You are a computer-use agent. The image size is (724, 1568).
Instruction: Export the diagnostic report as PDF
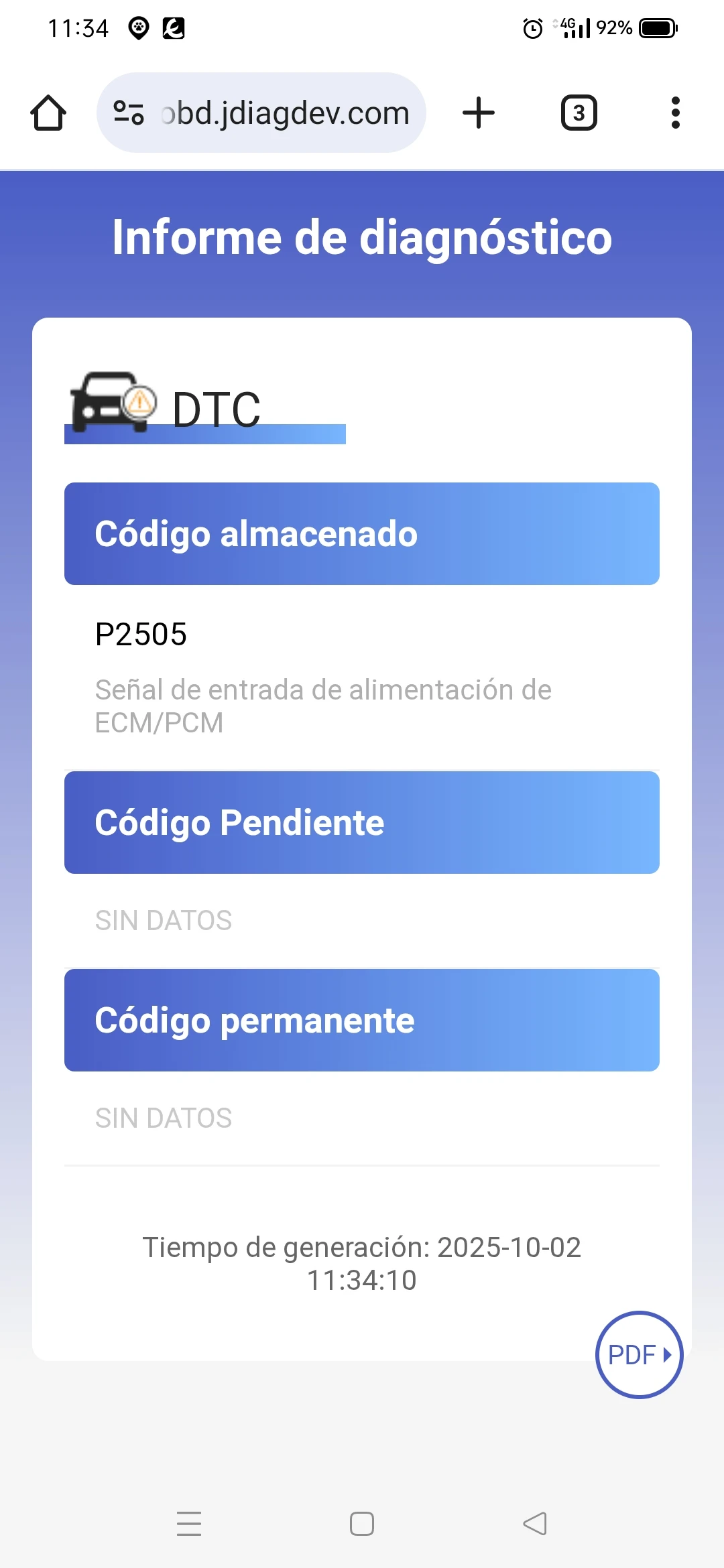[639, 1354]
